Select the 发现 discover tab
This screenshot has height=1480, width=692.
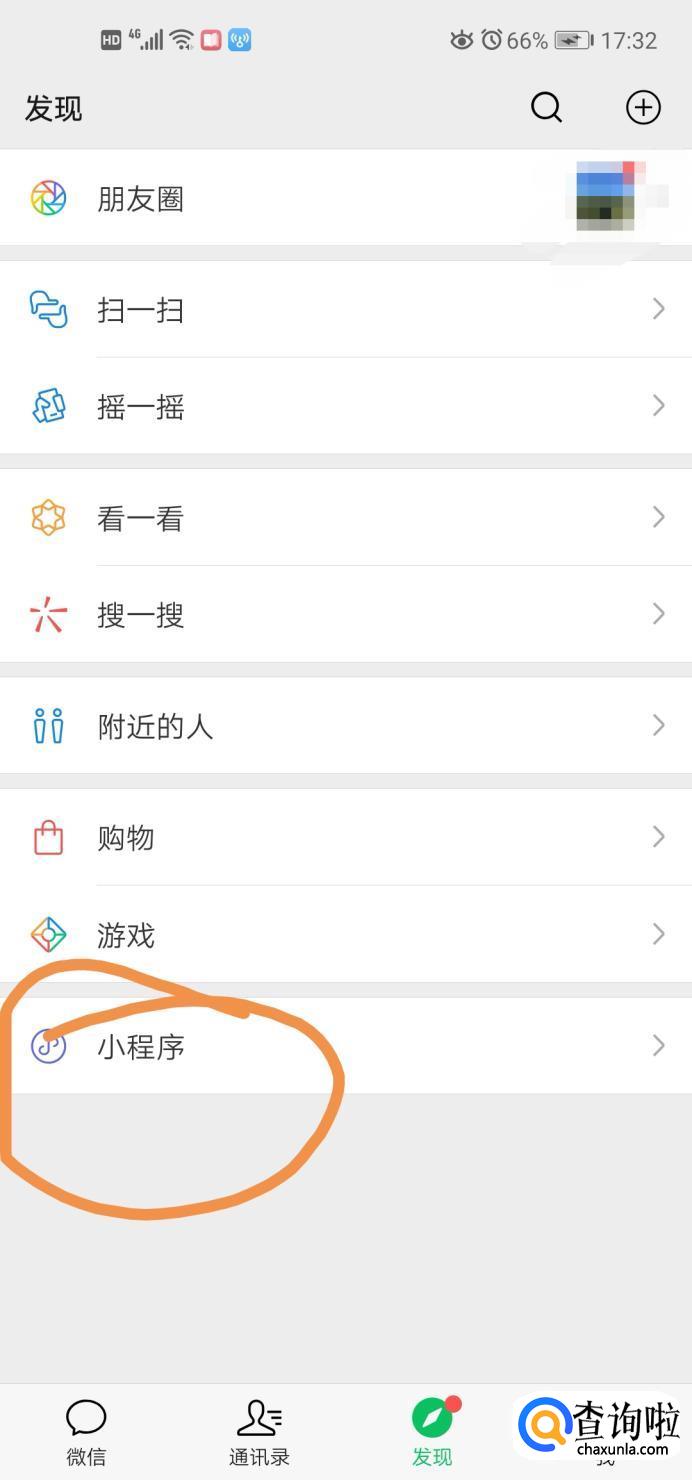point(432,1432)
